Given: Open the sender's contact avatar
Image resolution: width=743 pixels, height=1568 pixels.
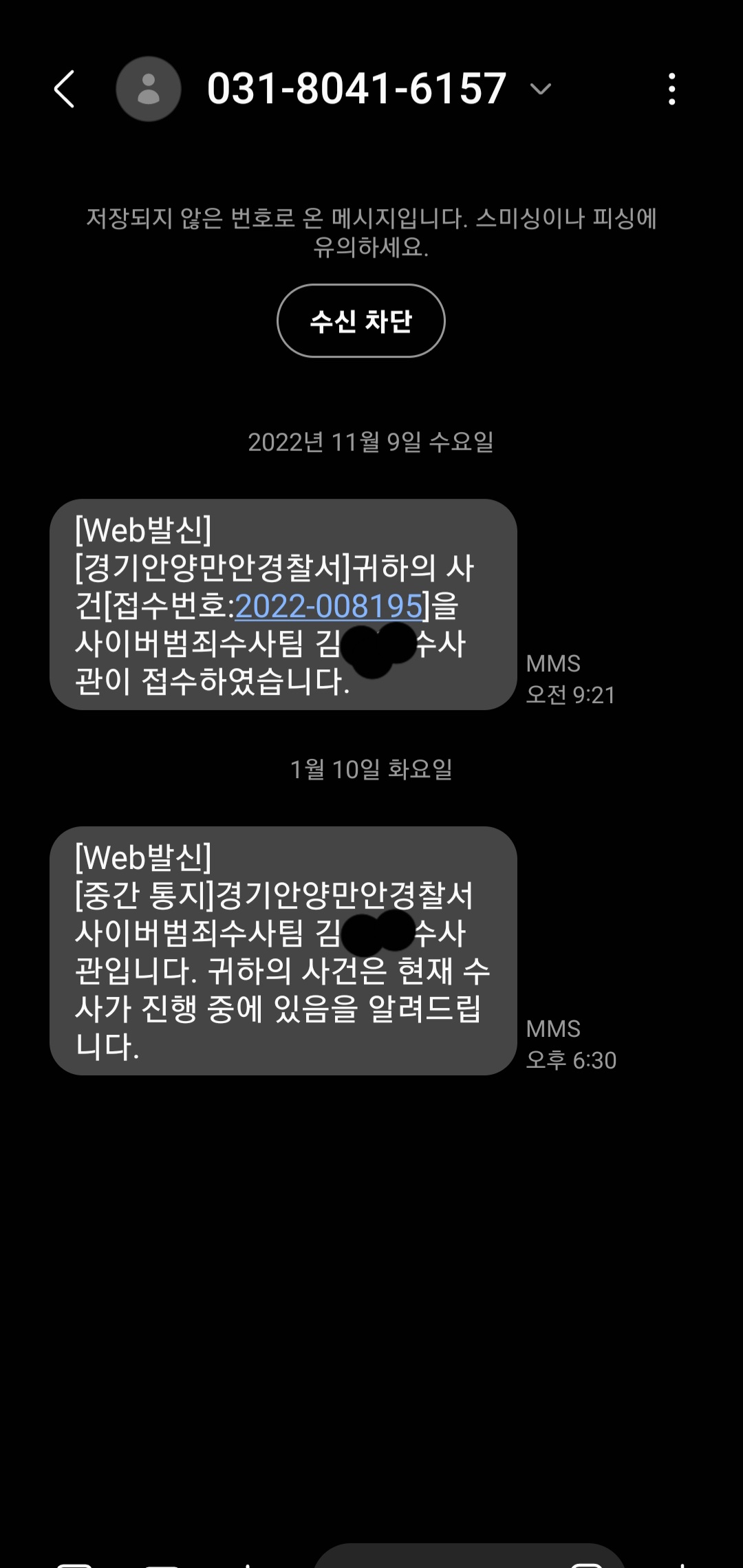Looking at the screenshot, I should 148,89.
